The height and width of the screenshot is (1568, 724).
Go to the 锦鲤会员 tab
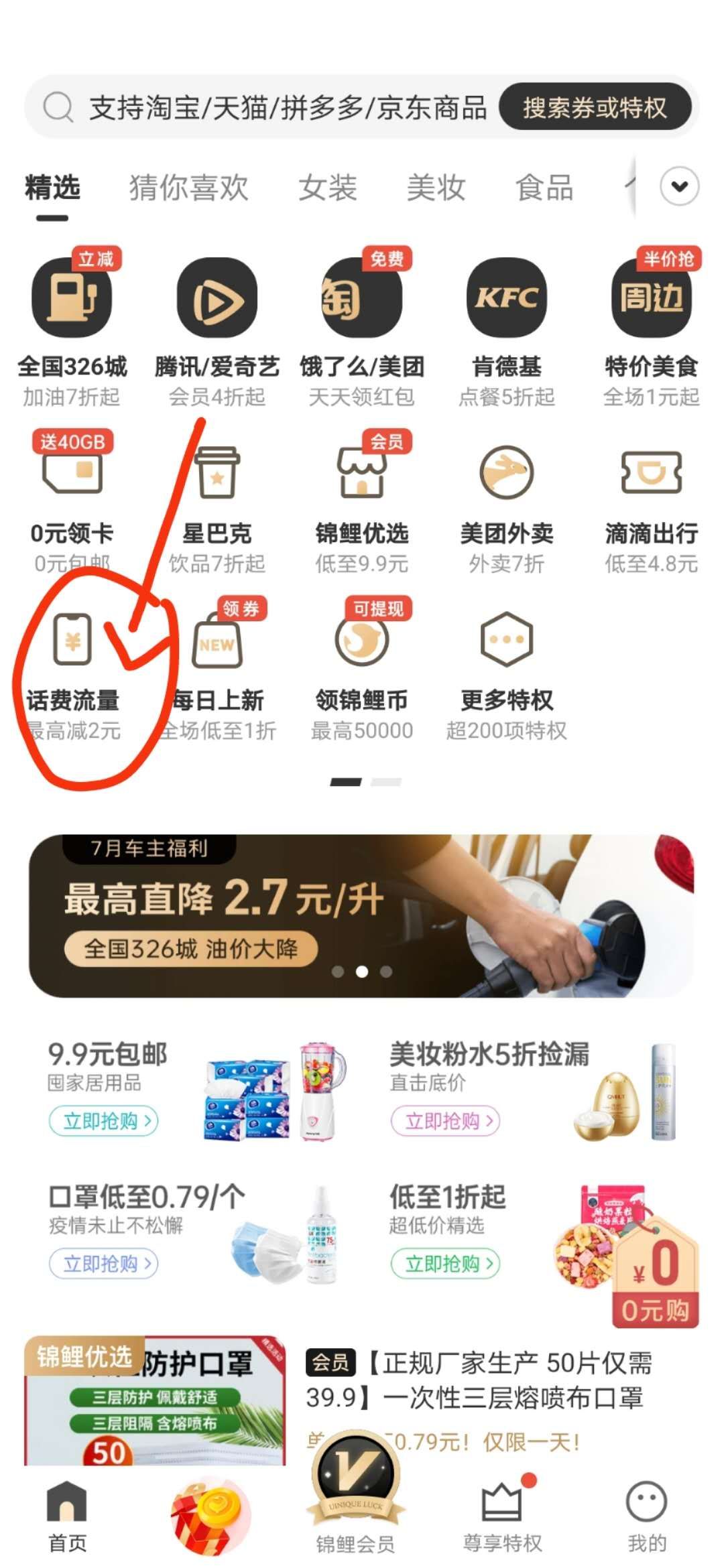pos(355,1514)
